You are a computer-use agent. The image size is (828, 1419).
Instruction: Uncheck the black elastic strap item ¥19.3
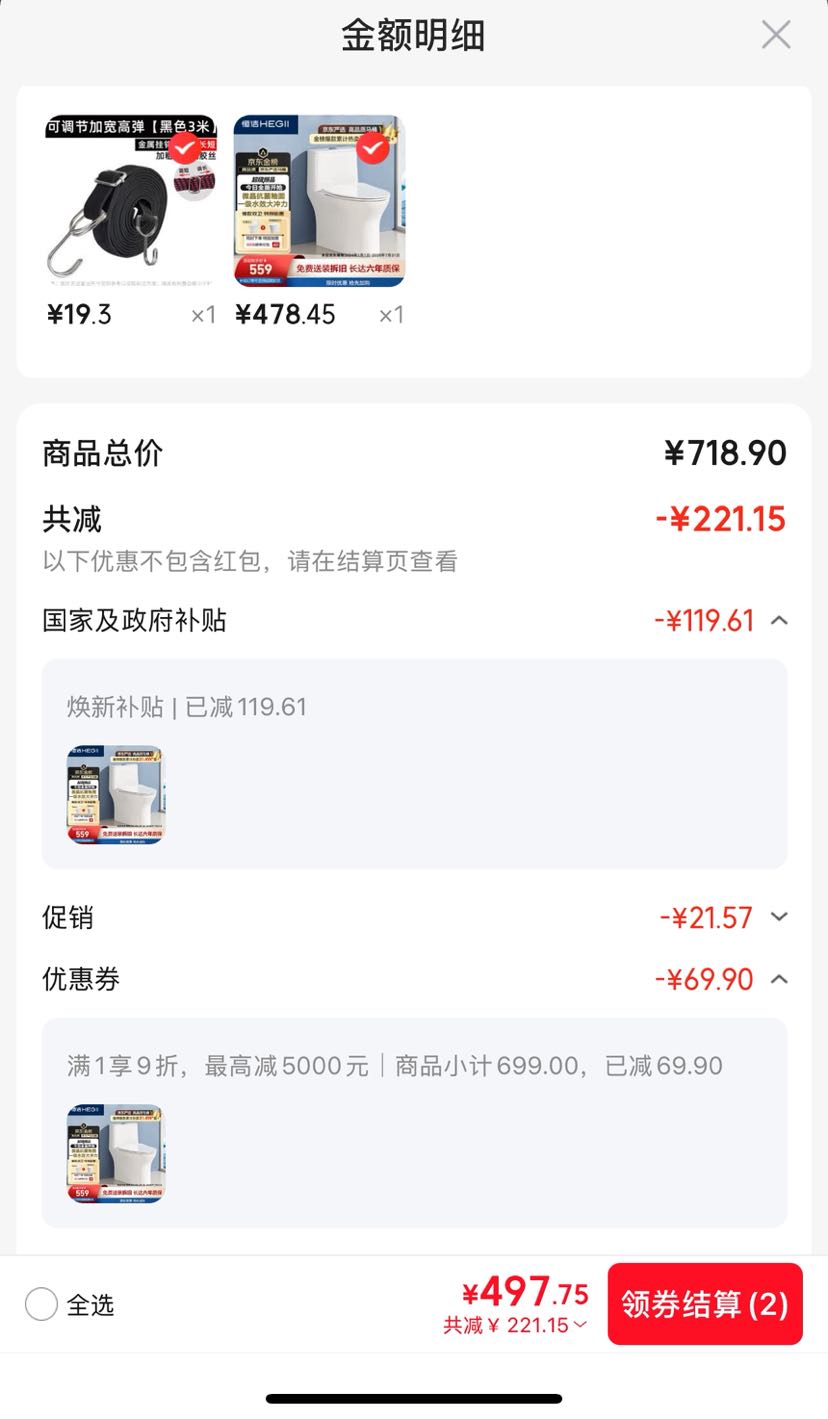click(x=184, y=150)
